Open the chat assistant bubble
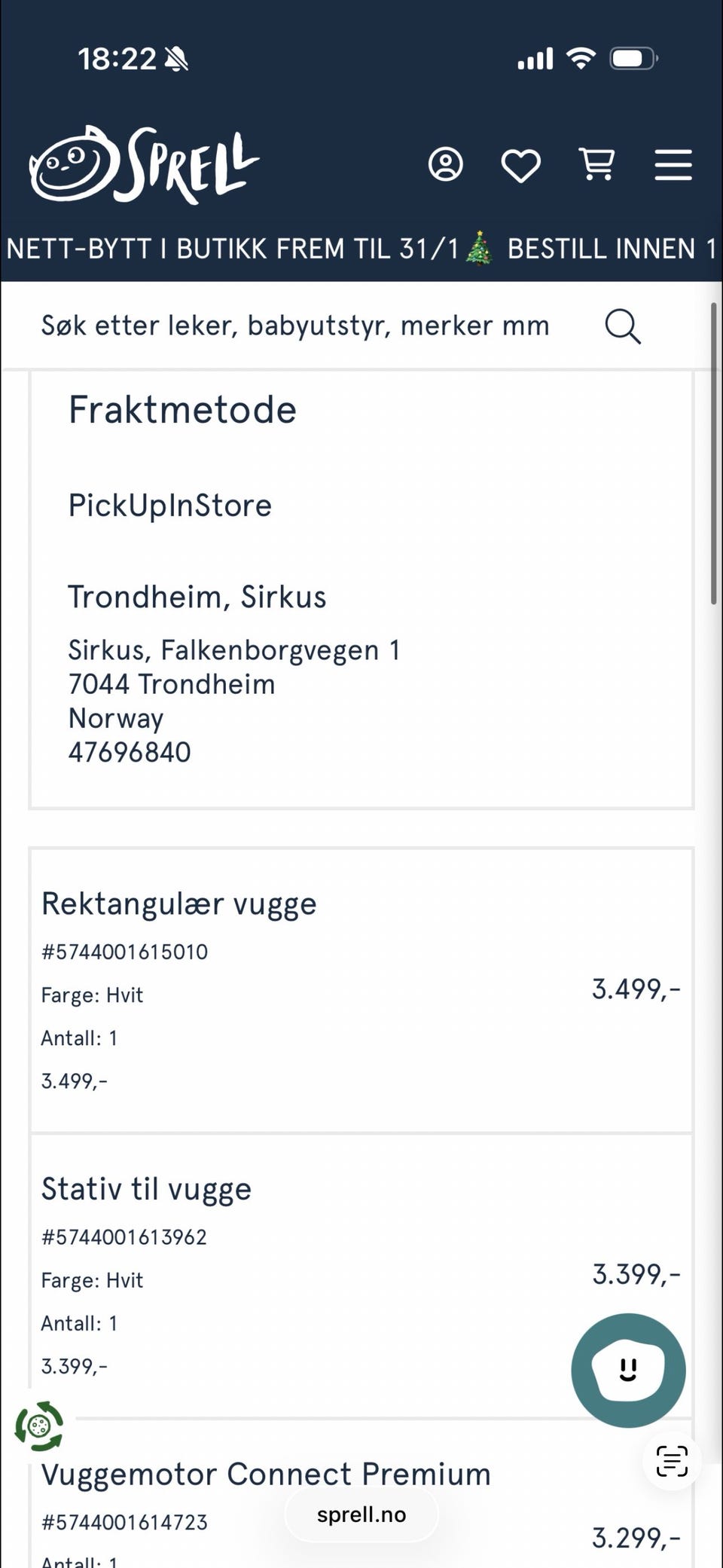The width and height of the screenshot is (723, 1568). click(627, 1370)
